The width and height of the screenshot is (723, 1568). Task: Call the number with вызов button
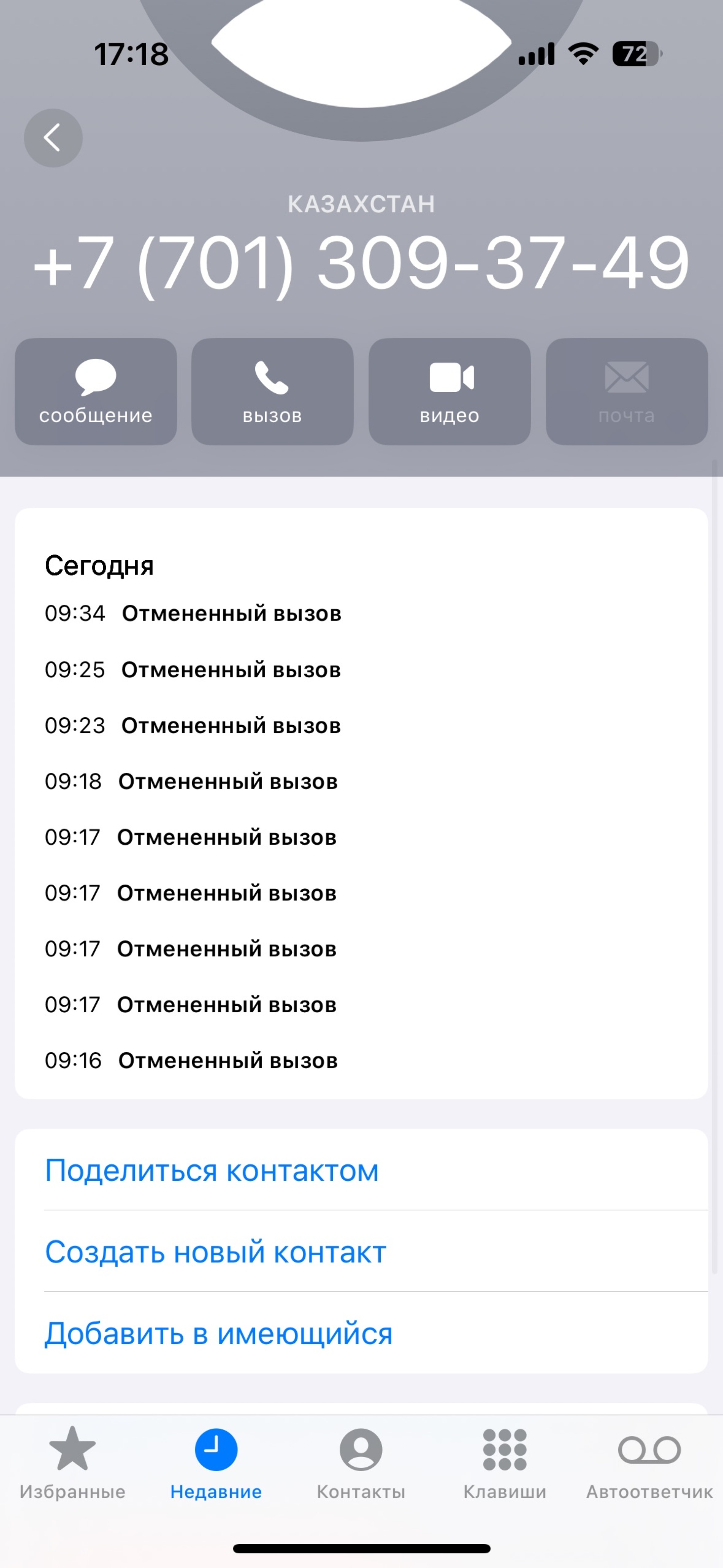coord(272,391)
